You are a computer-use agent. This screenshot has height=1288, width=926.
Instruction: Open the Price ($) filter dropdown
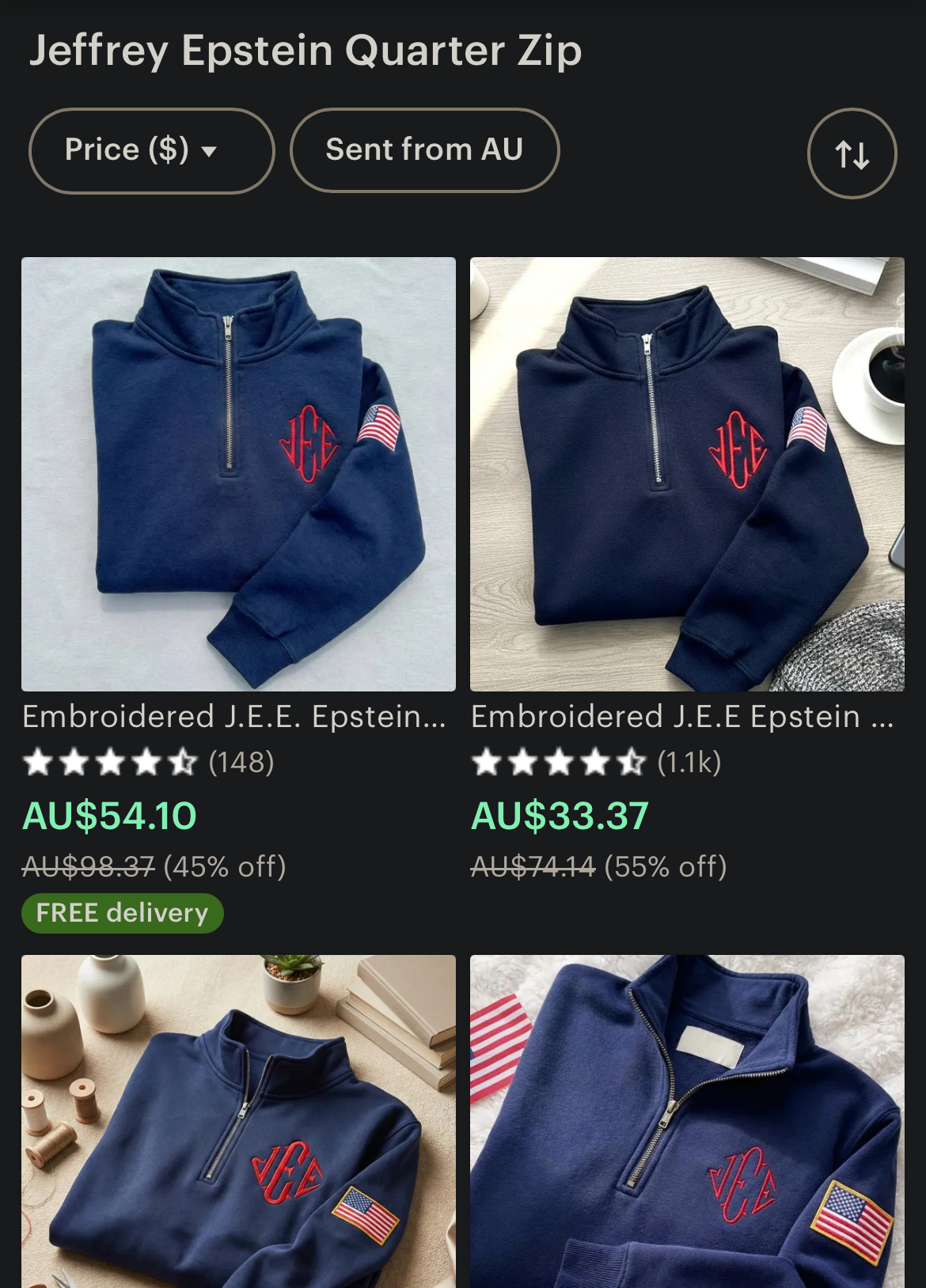pos(151,150)
